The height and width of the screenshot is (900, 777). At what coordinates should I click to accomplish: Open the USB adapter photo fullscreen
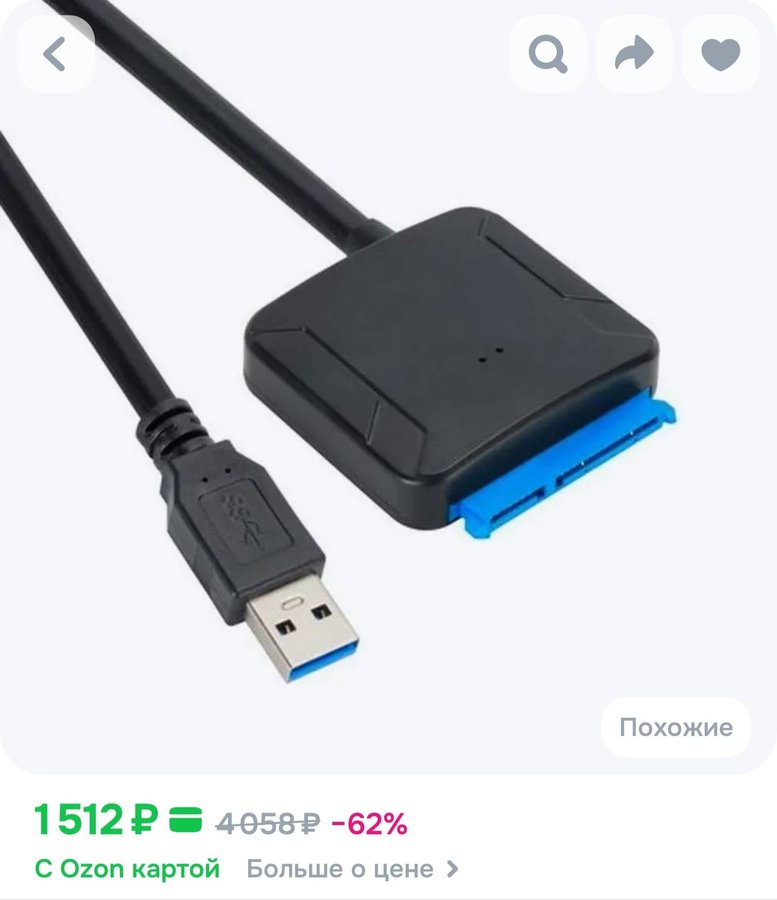coord(388,400)
